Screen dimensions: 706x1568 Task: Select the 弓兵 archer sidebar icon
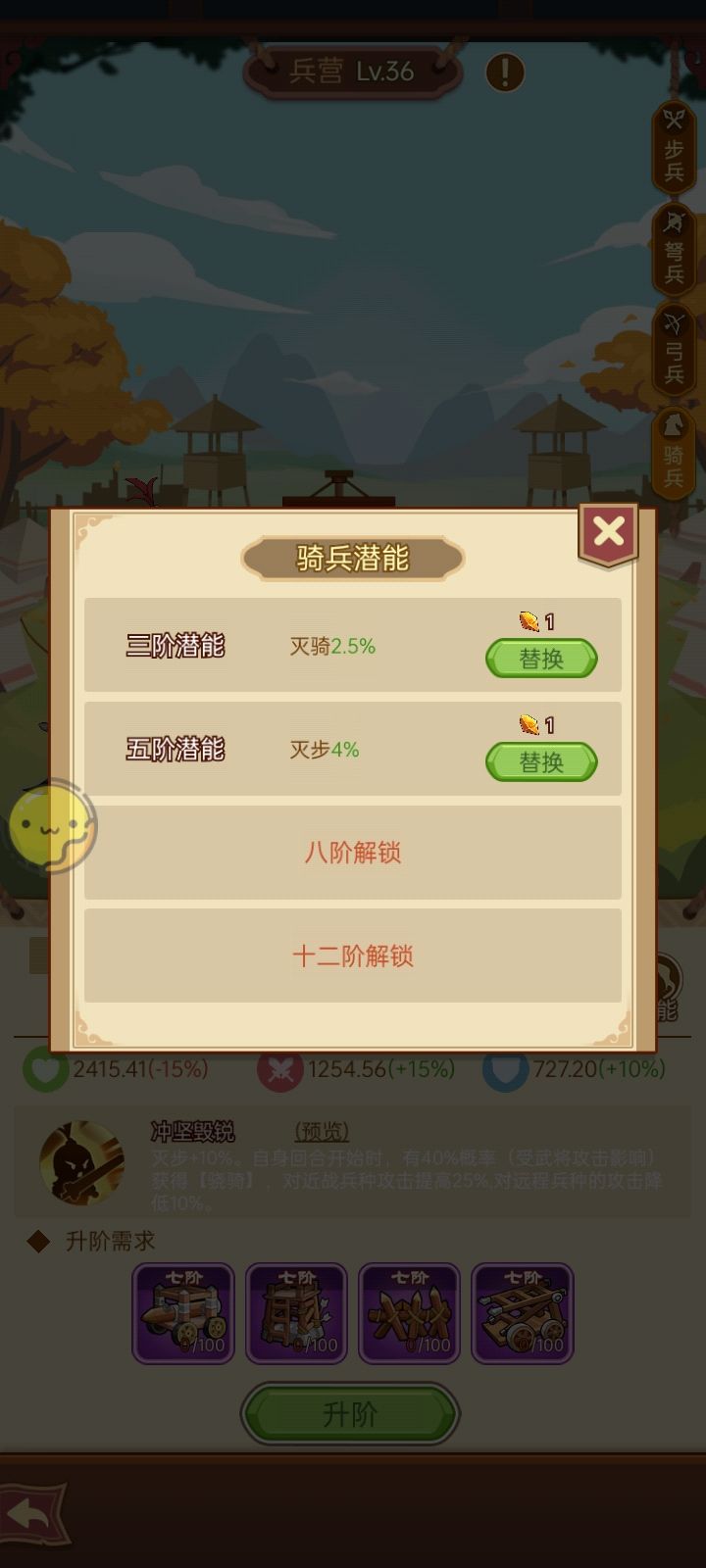click(671, 353)
